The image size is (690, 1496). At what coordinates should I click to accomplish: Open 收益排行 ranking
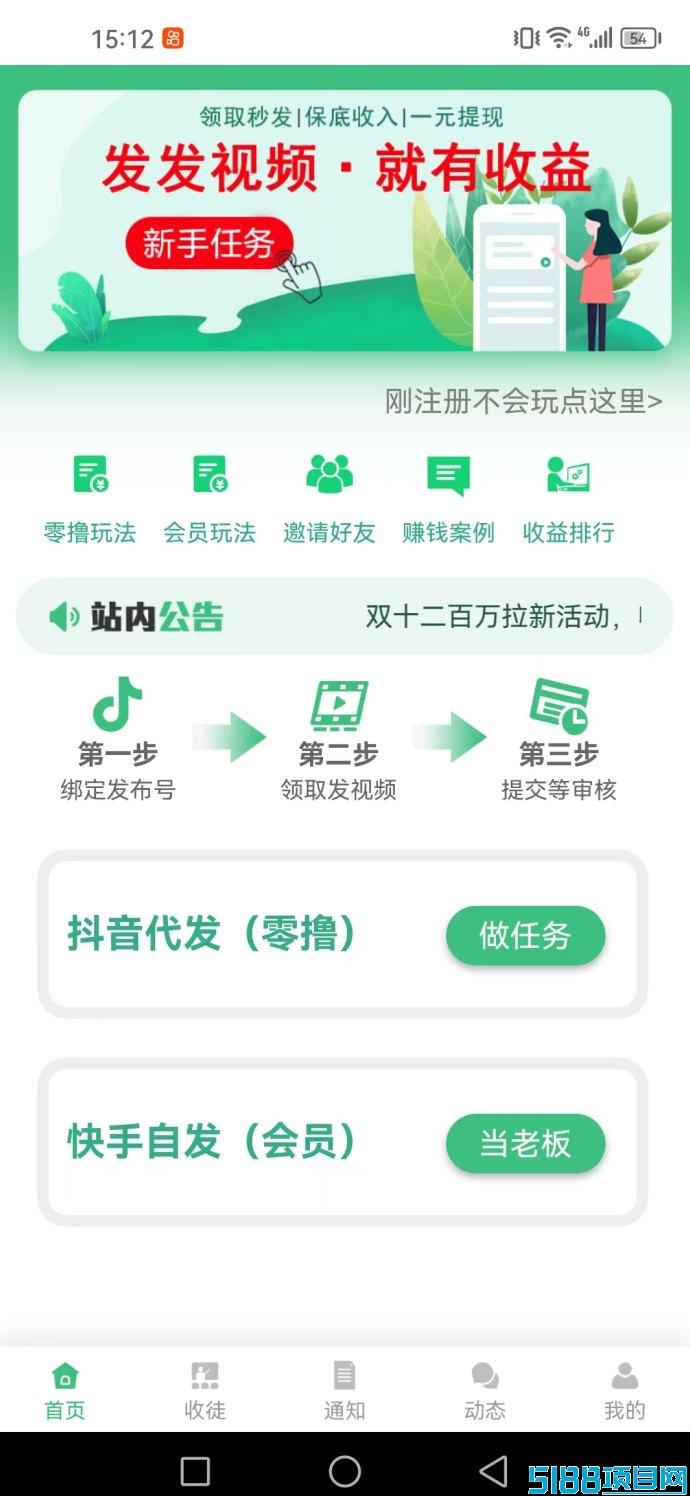tap(568, 498)
